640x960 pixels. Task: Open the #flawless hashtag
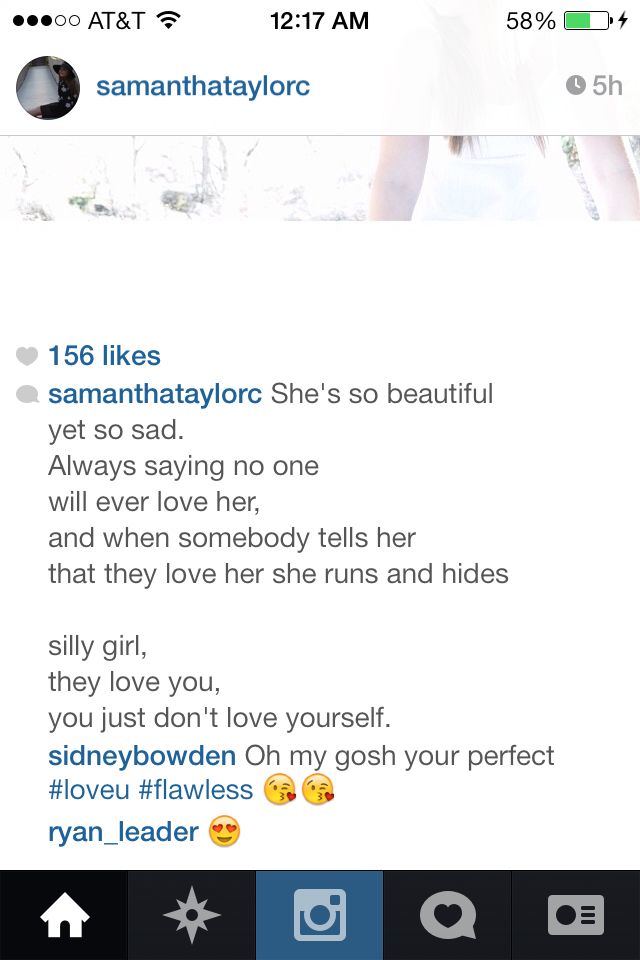coord(196,790)
